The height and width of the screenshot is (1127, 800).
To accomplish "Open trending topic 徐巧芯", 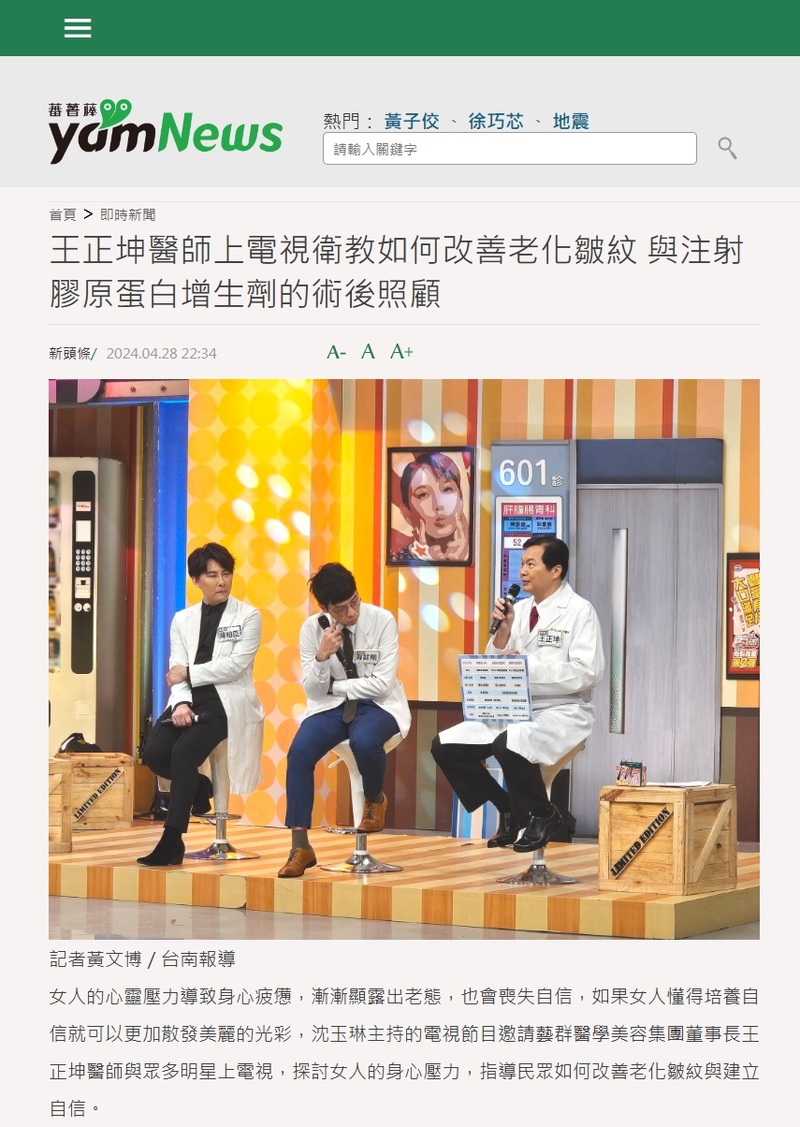I will 495,121.
